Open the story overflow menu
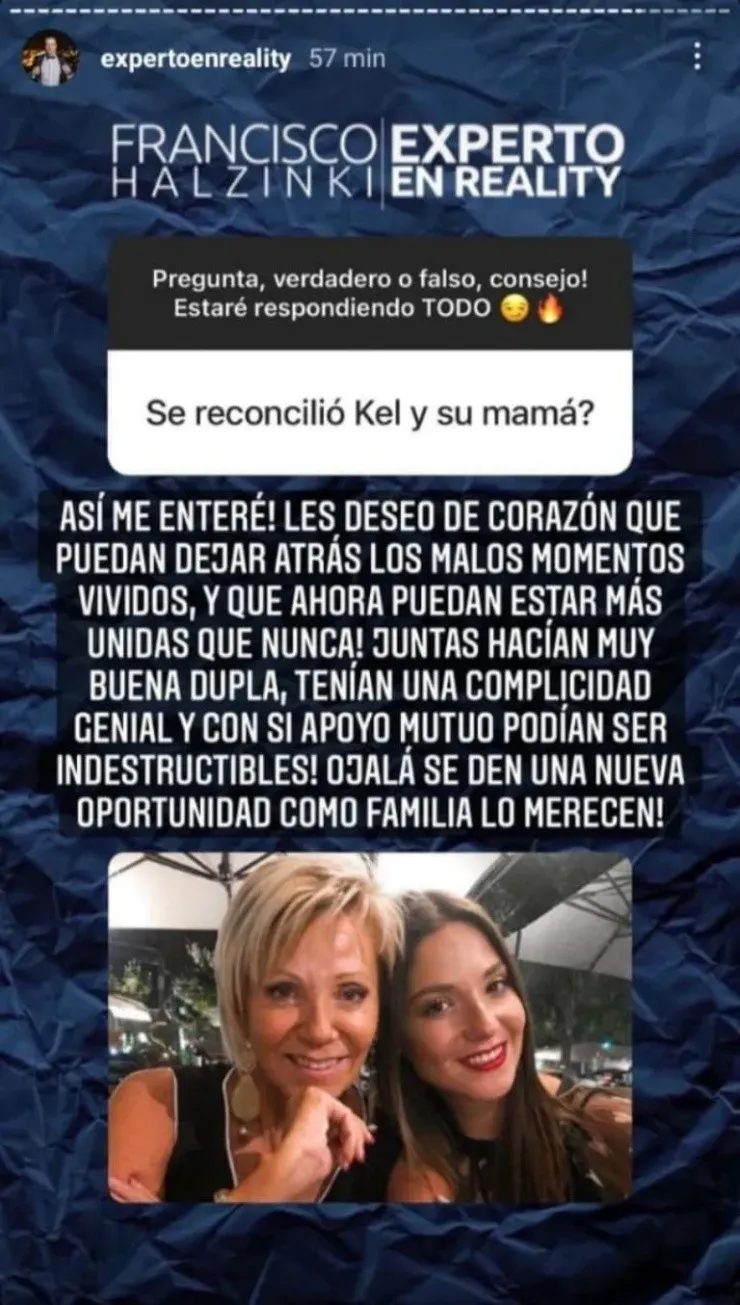The image size is (740, 1305). click(696, 57)
